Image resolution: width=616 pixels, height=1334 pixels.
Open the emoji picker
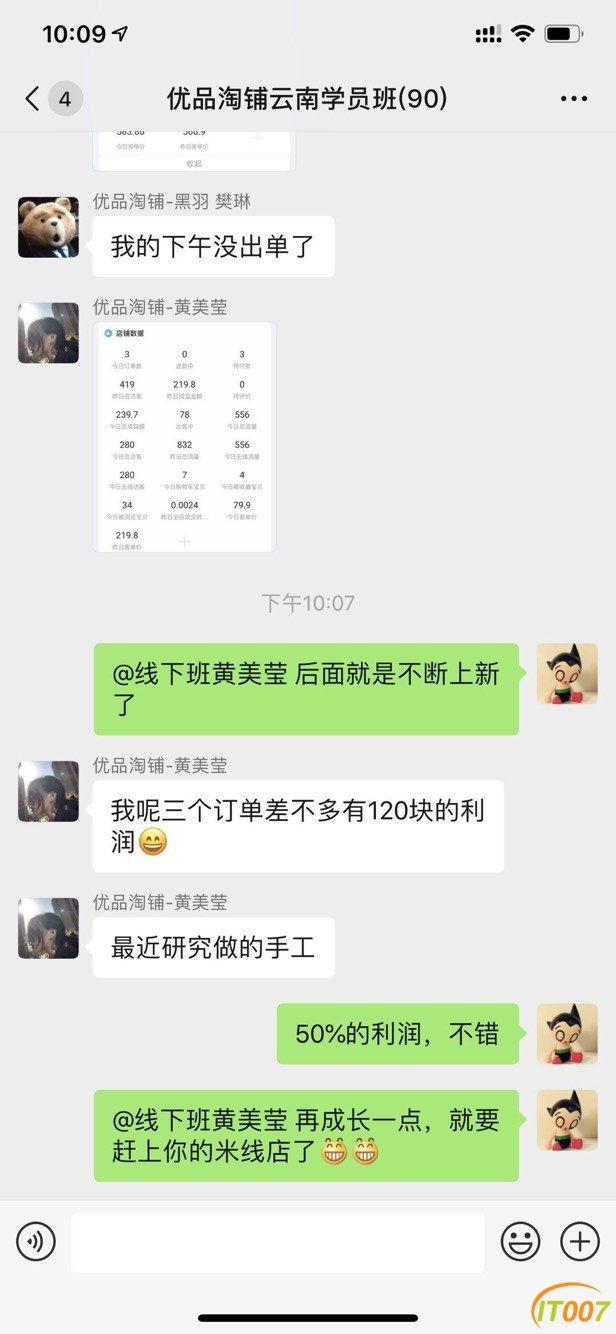[520, 1242]
